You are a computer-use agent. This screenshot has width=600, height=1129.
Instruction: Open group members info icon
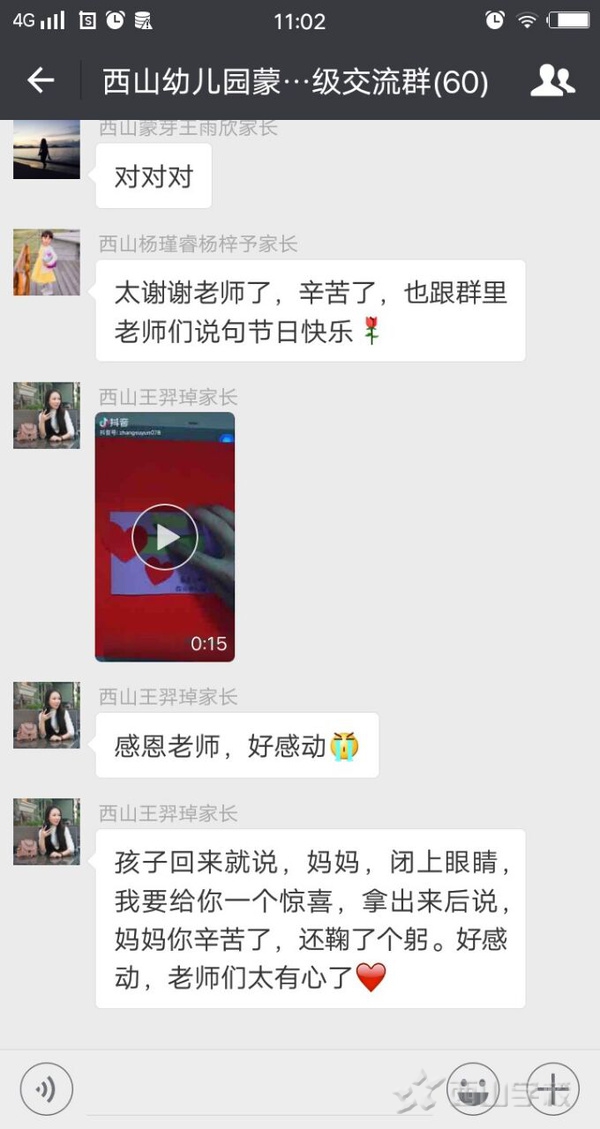pos(552,81)
